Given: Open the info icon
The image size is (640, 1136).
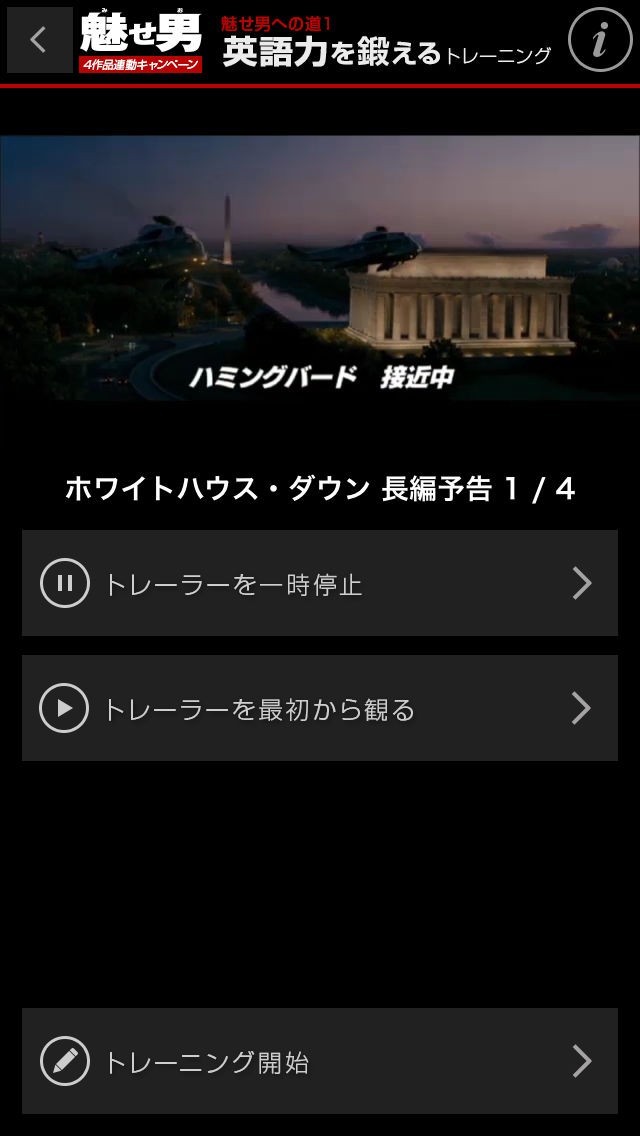Looking at the screenshot, I should (x=600, y=41).
